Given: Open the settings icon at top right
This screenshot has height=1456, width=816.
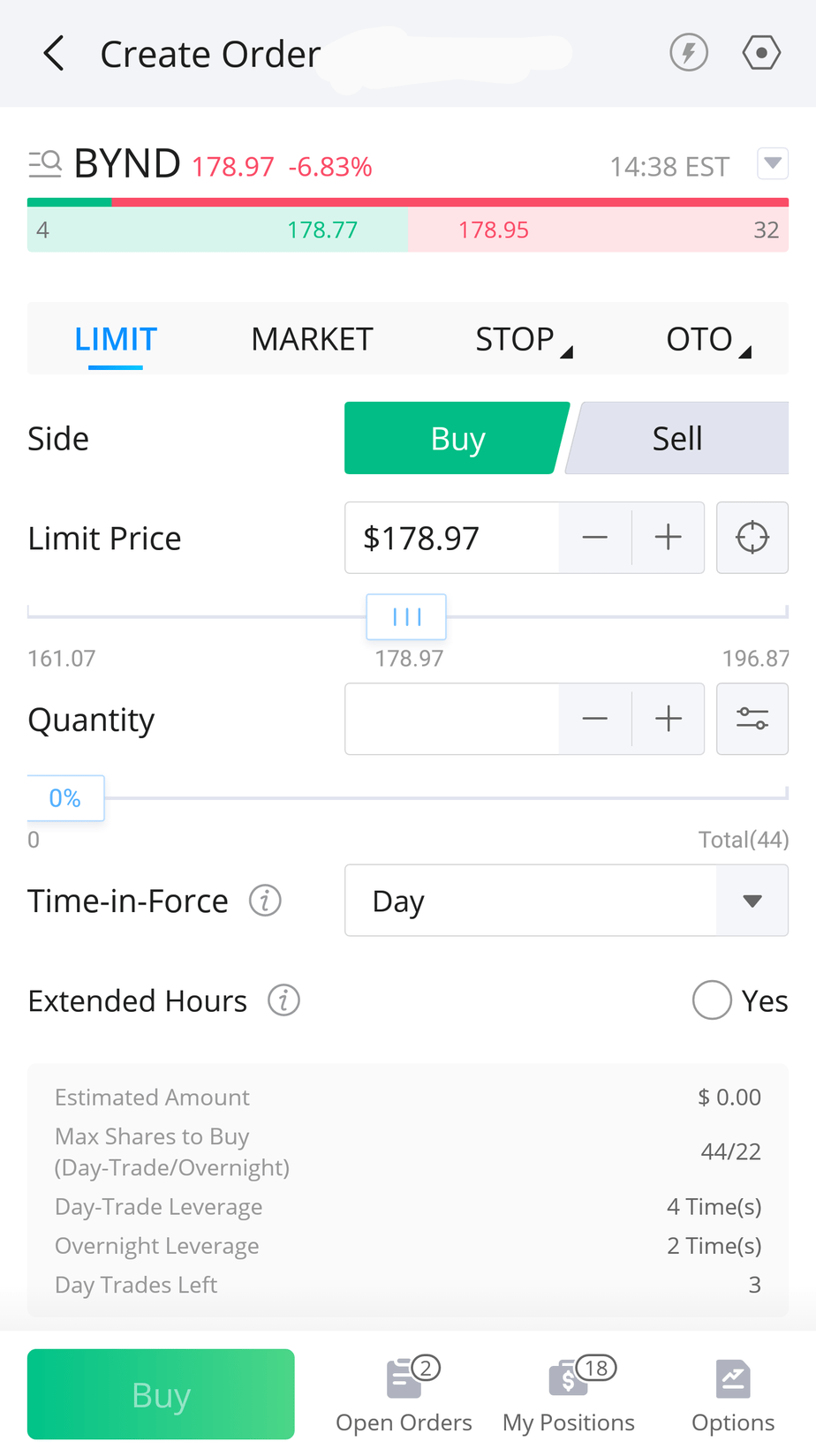Looking at the screenshot, I should pyautogui.click(x=760, y=52).
